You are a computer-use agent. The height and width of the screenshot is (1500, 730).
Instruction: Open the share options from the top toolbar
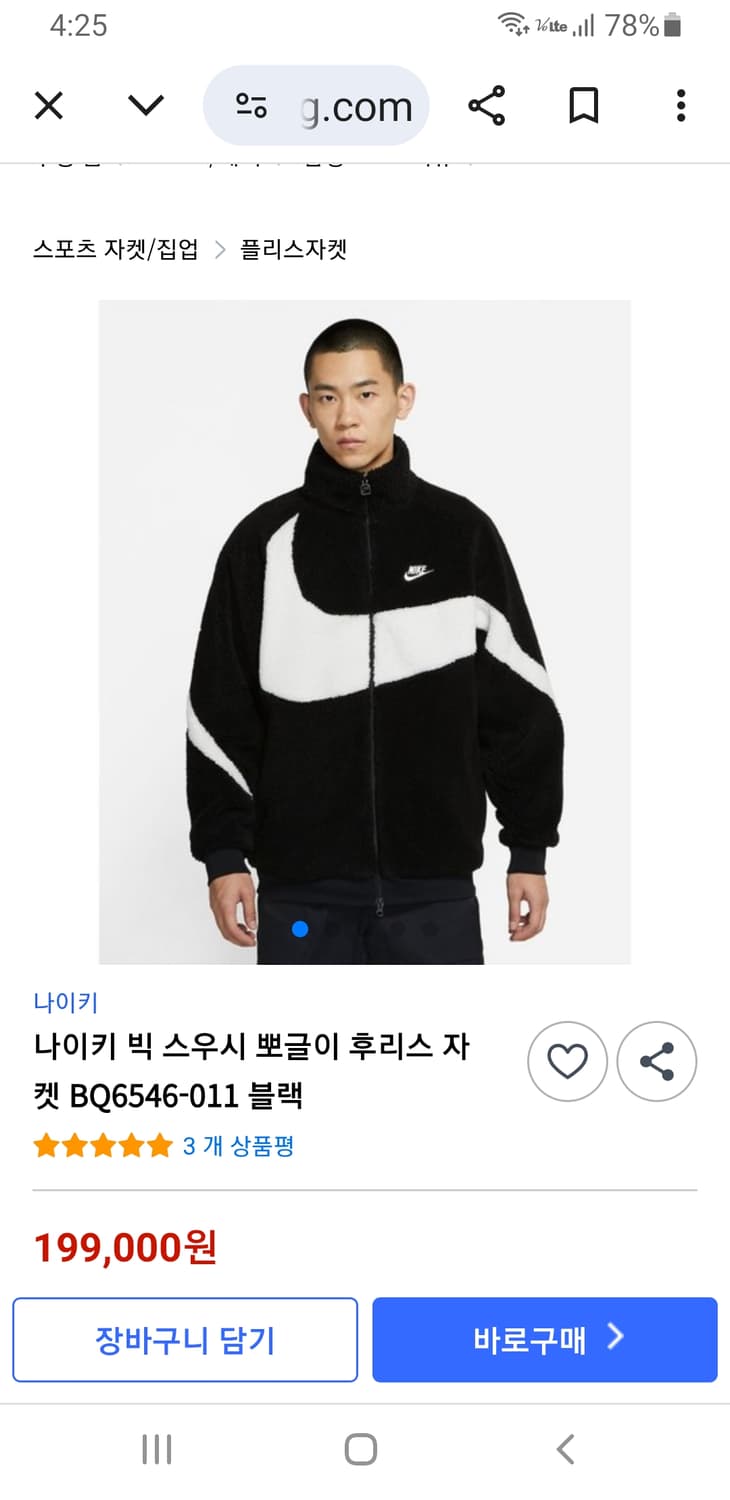[x=485, y=105]
